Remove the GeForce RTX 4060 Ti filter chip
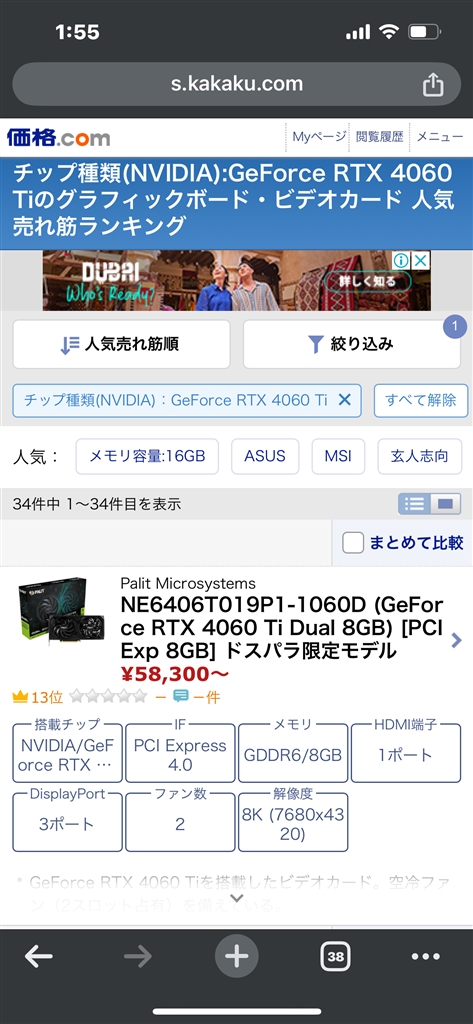The height and width of the screenshot is (1024, 473). tap(345, 400)
